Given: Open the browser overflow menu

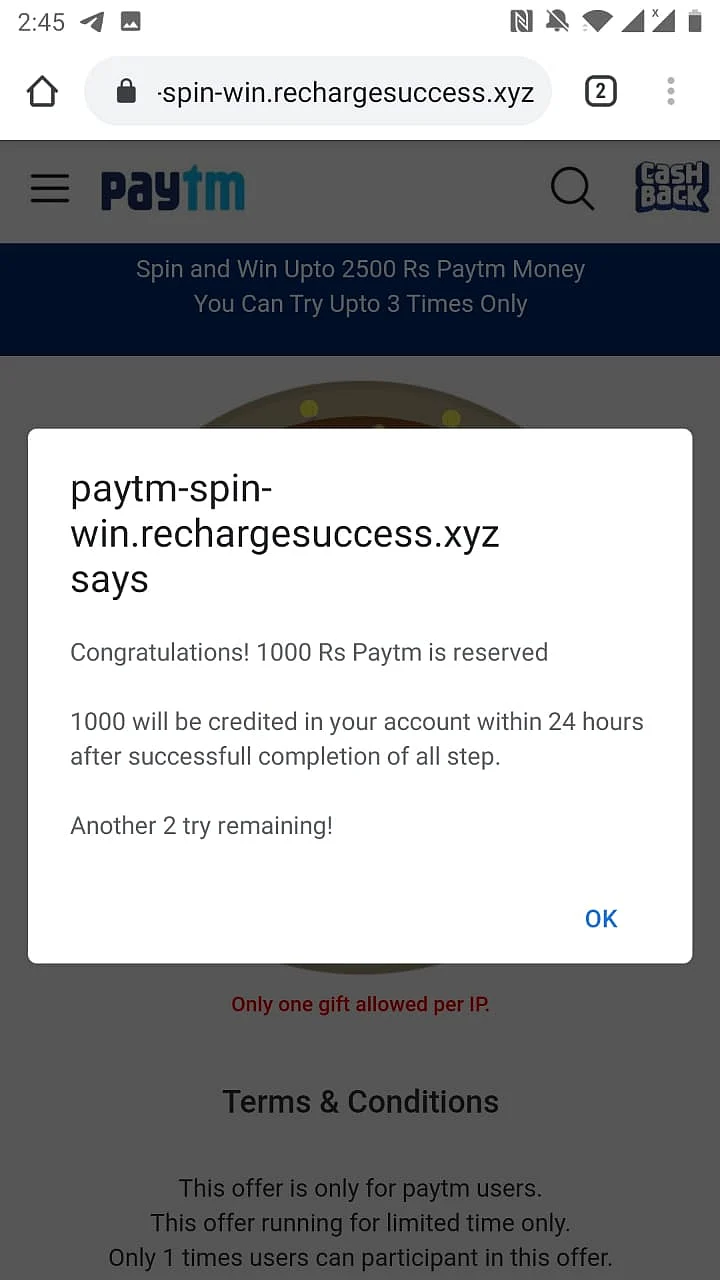Looking at the screenshot, I should (x=671, y=92).
